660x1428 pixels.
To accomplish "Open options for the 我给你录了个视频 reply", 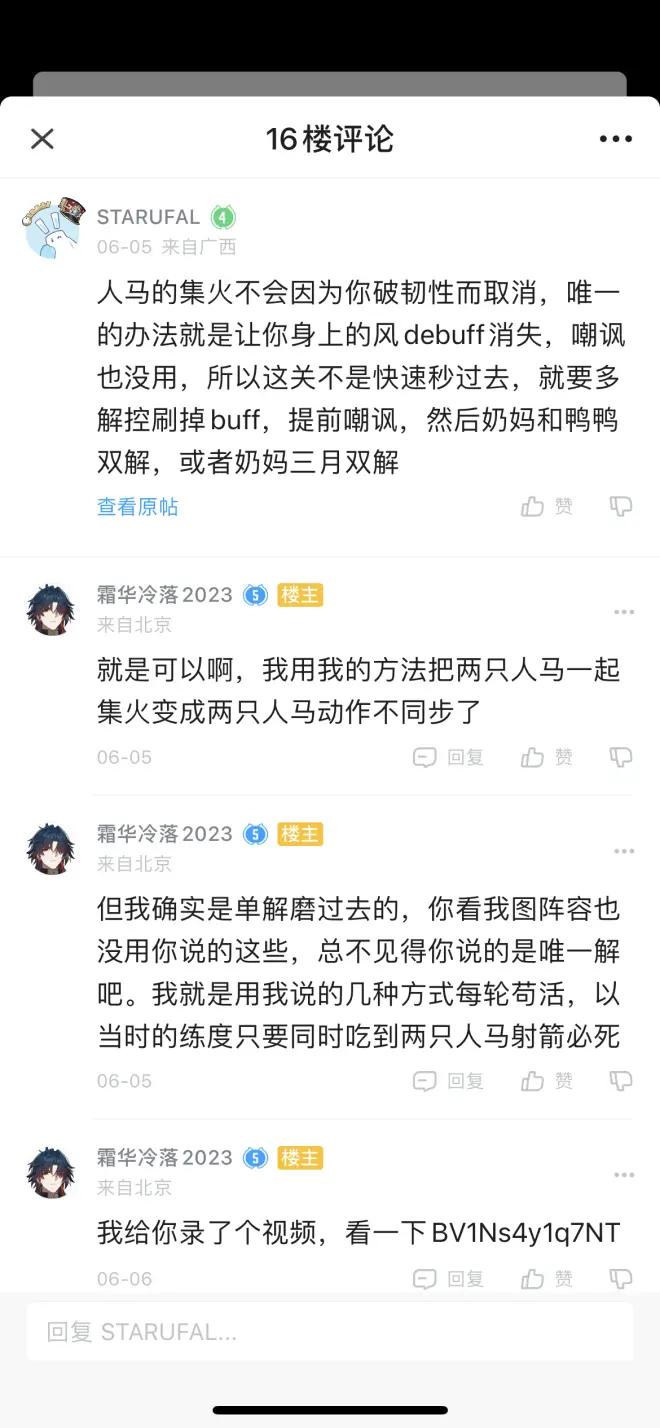I will coord(624,1175).
